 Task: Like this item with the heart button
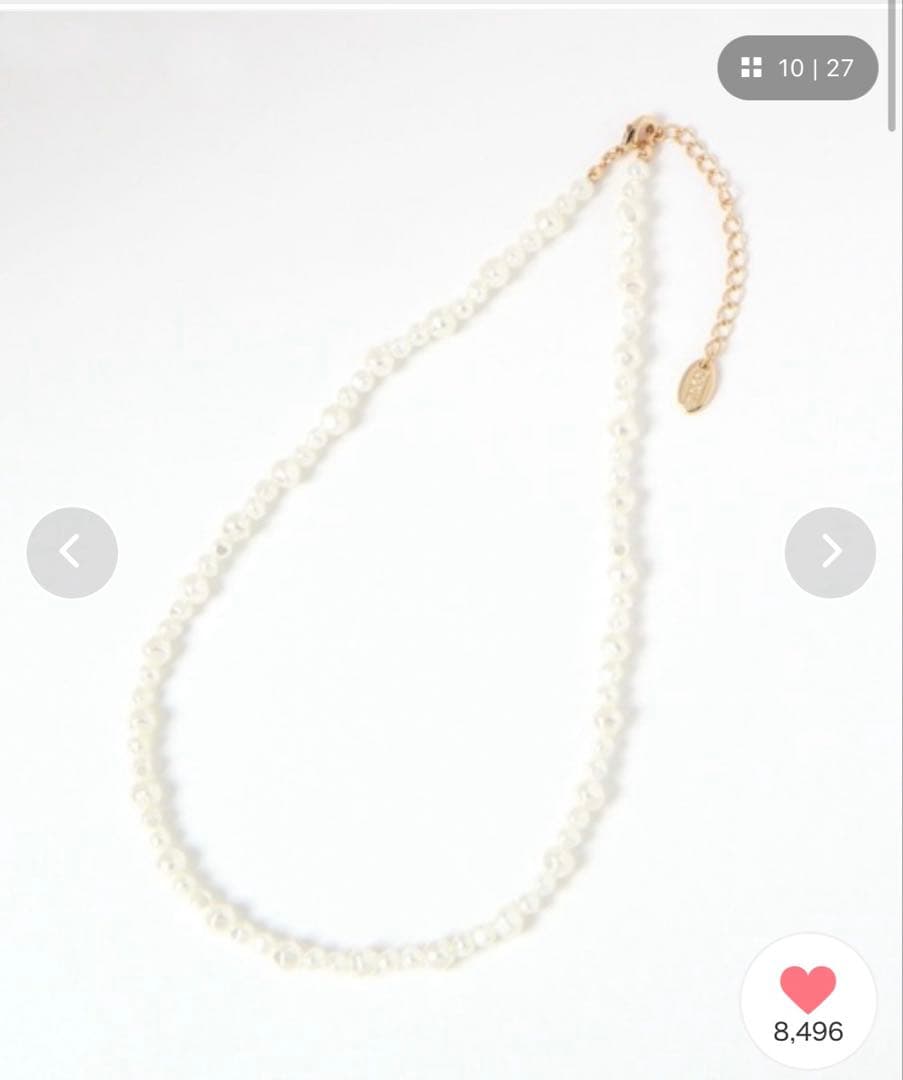point(808,991)
